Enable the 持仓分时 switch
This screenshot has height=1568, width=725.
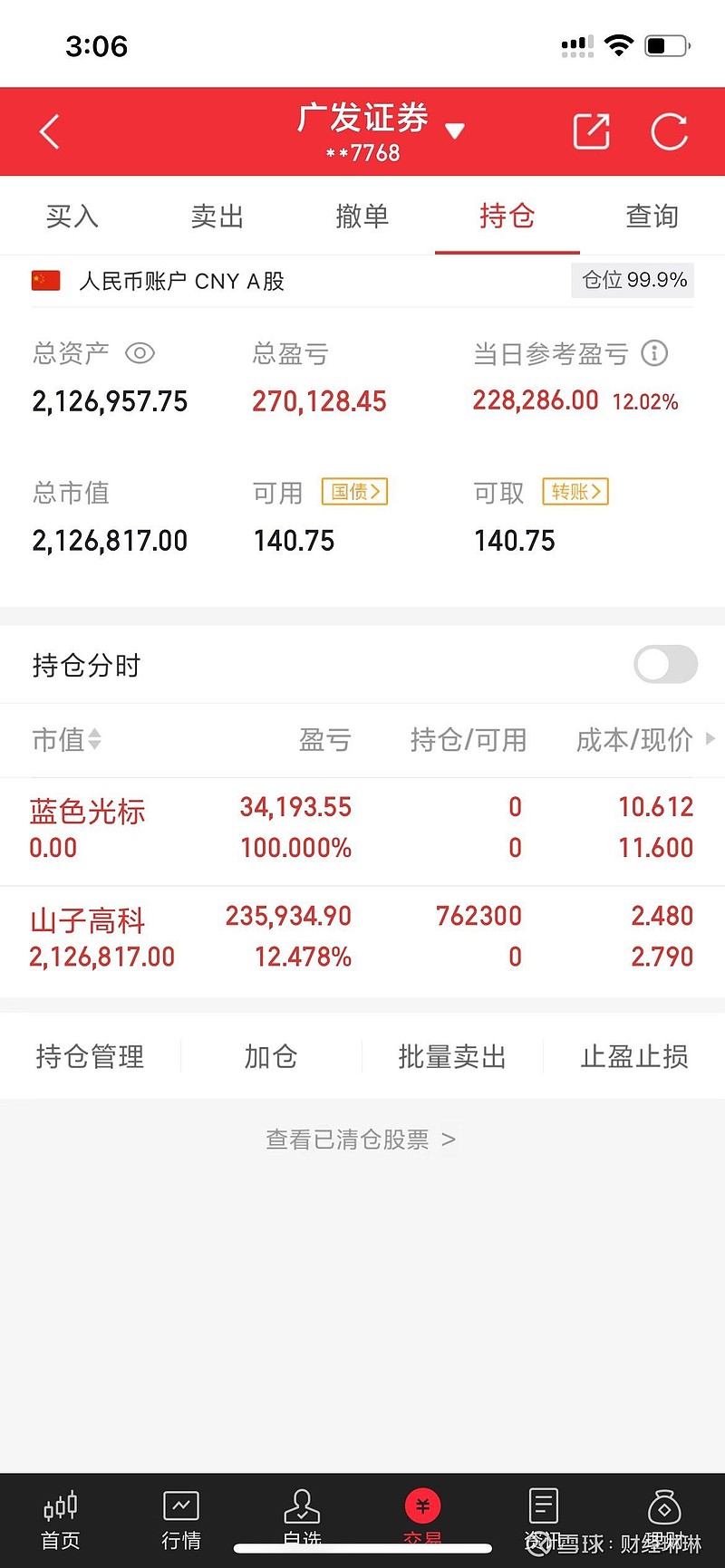[664, 664]
